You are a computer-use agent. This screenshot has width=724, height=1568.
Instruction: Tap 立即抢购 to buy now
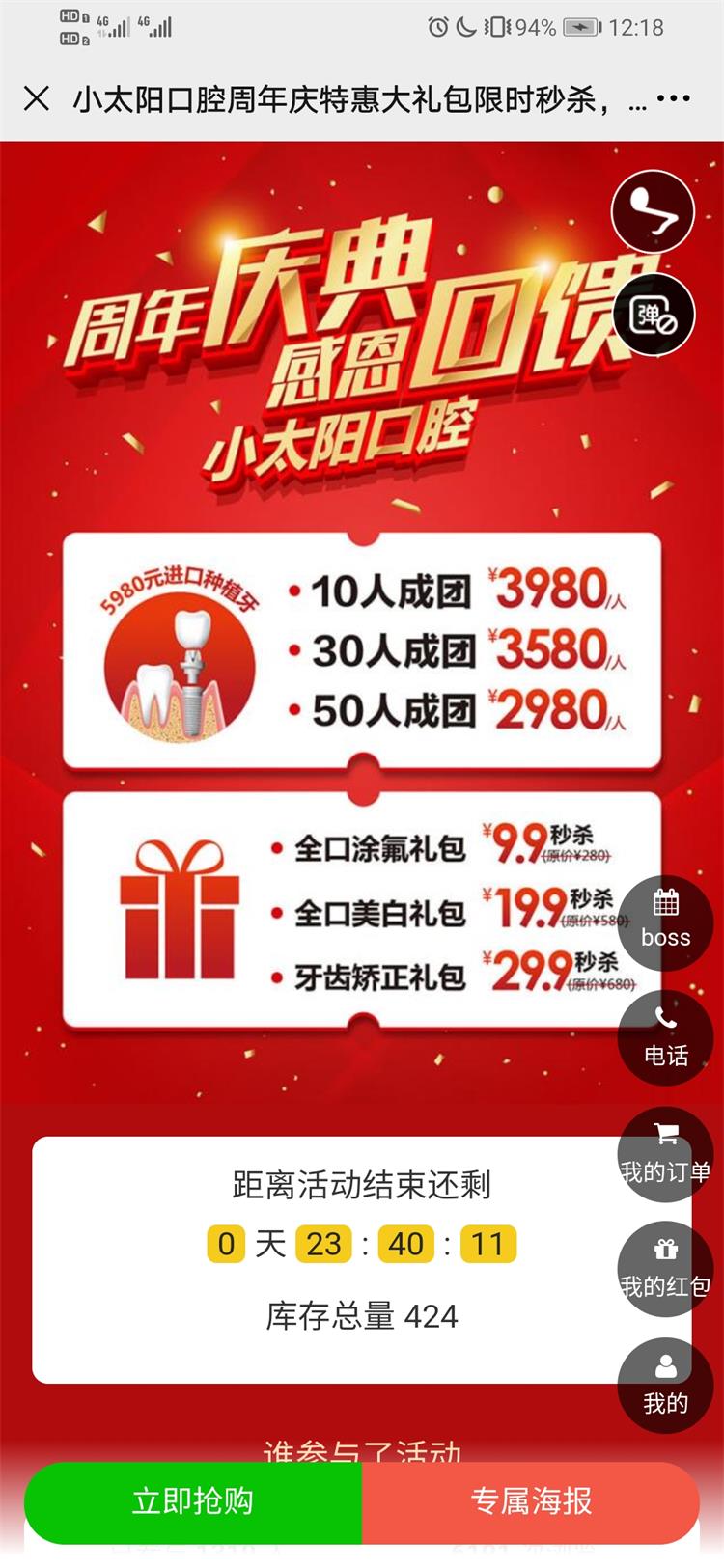[193, 1500]
